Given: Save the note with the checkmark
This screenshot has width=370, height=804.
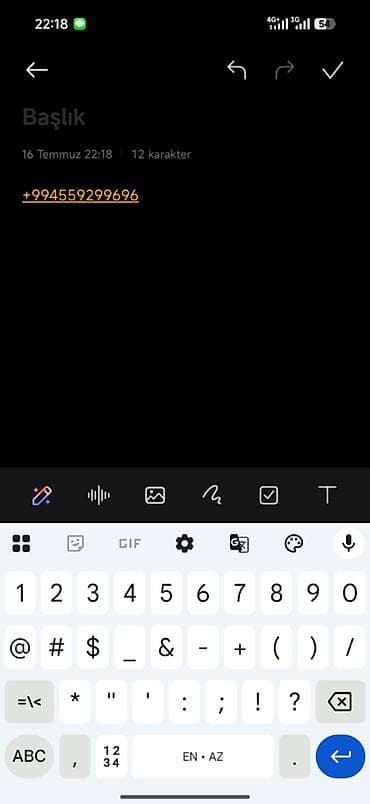Looking at the screenshot, I should [x=333, y=70].
